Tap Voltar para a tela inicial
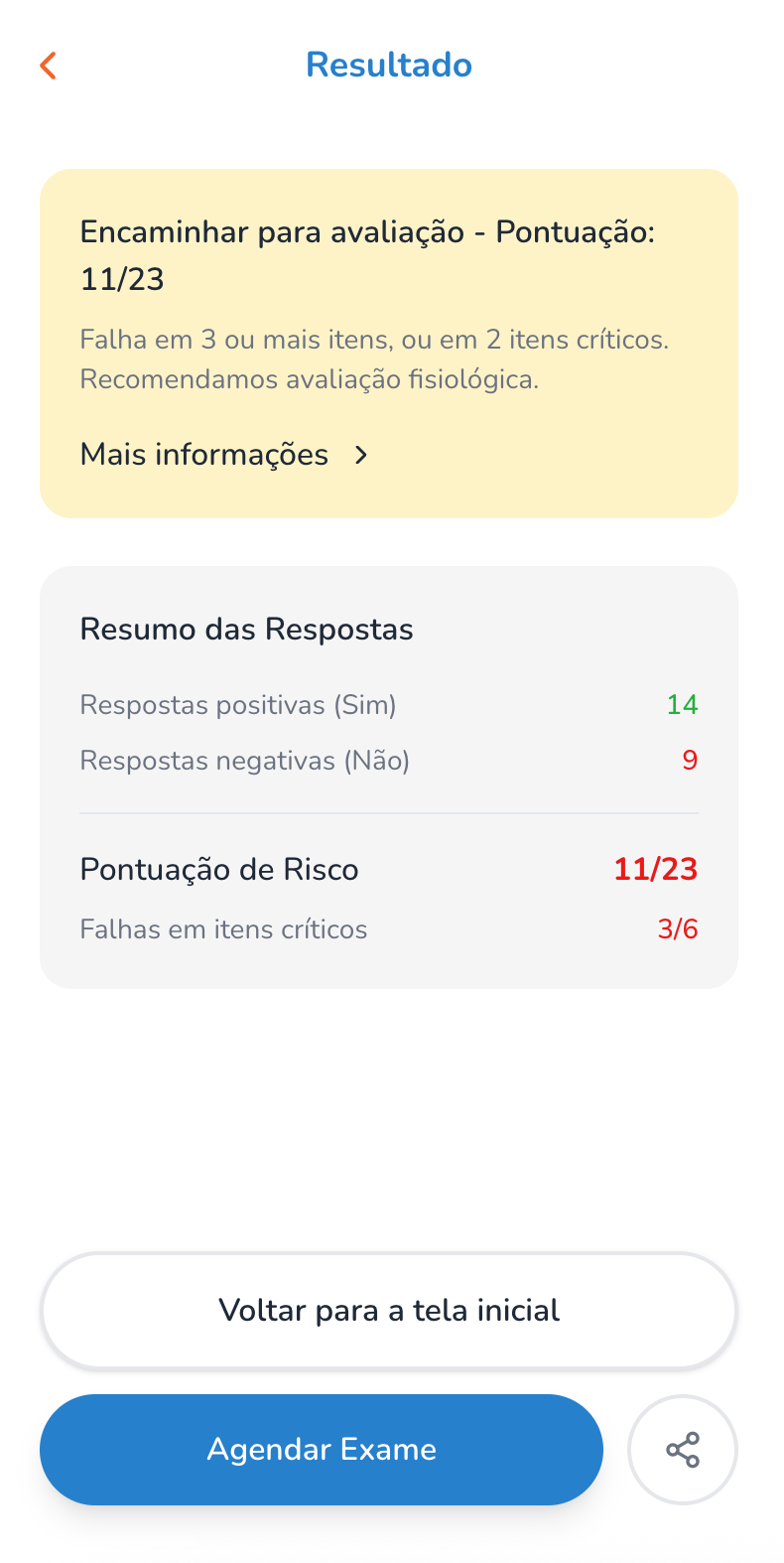Viewport: 784px width, 1563px height. coord(389,1311)
